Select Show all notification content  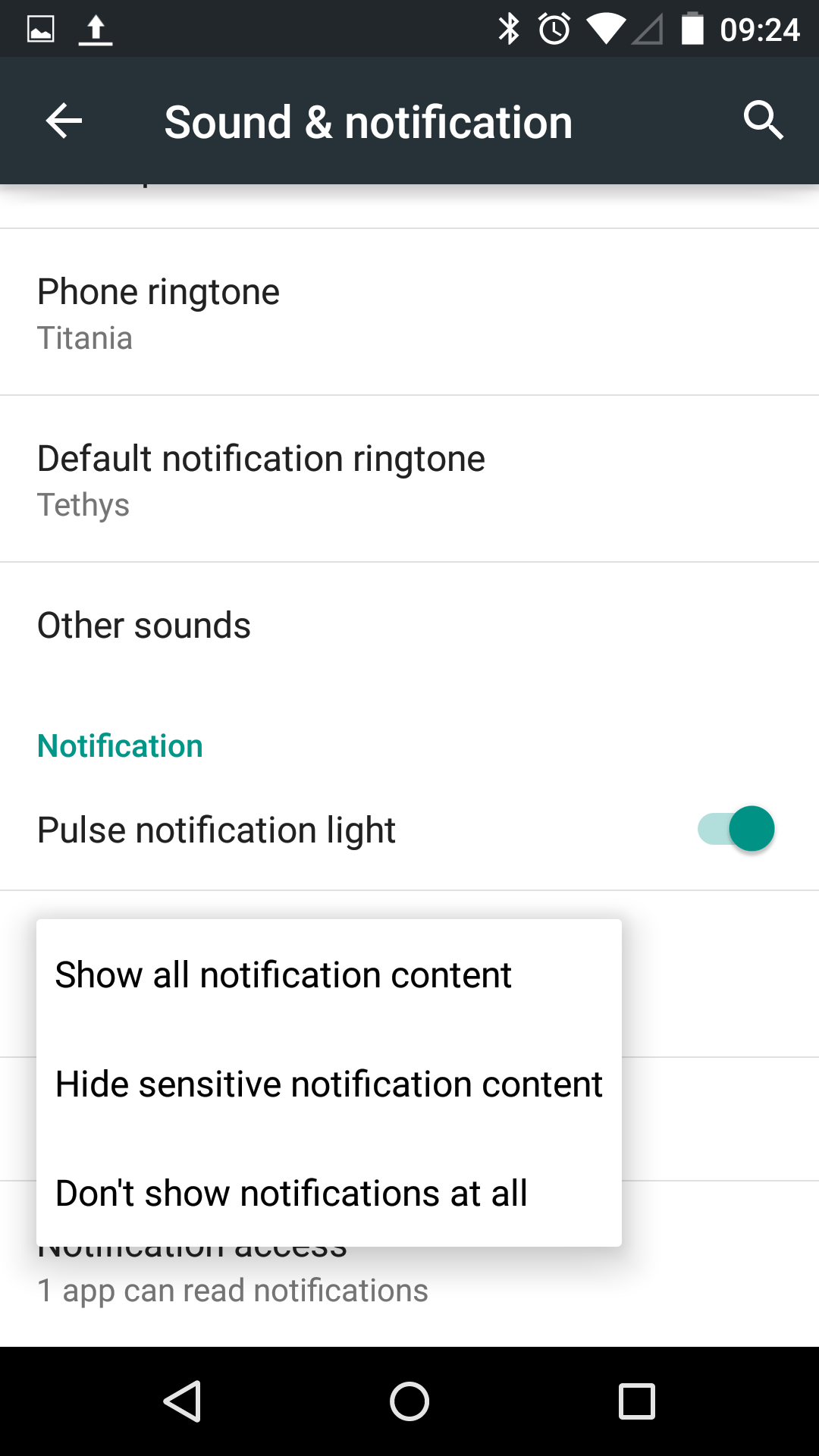[x=328, y=975]
